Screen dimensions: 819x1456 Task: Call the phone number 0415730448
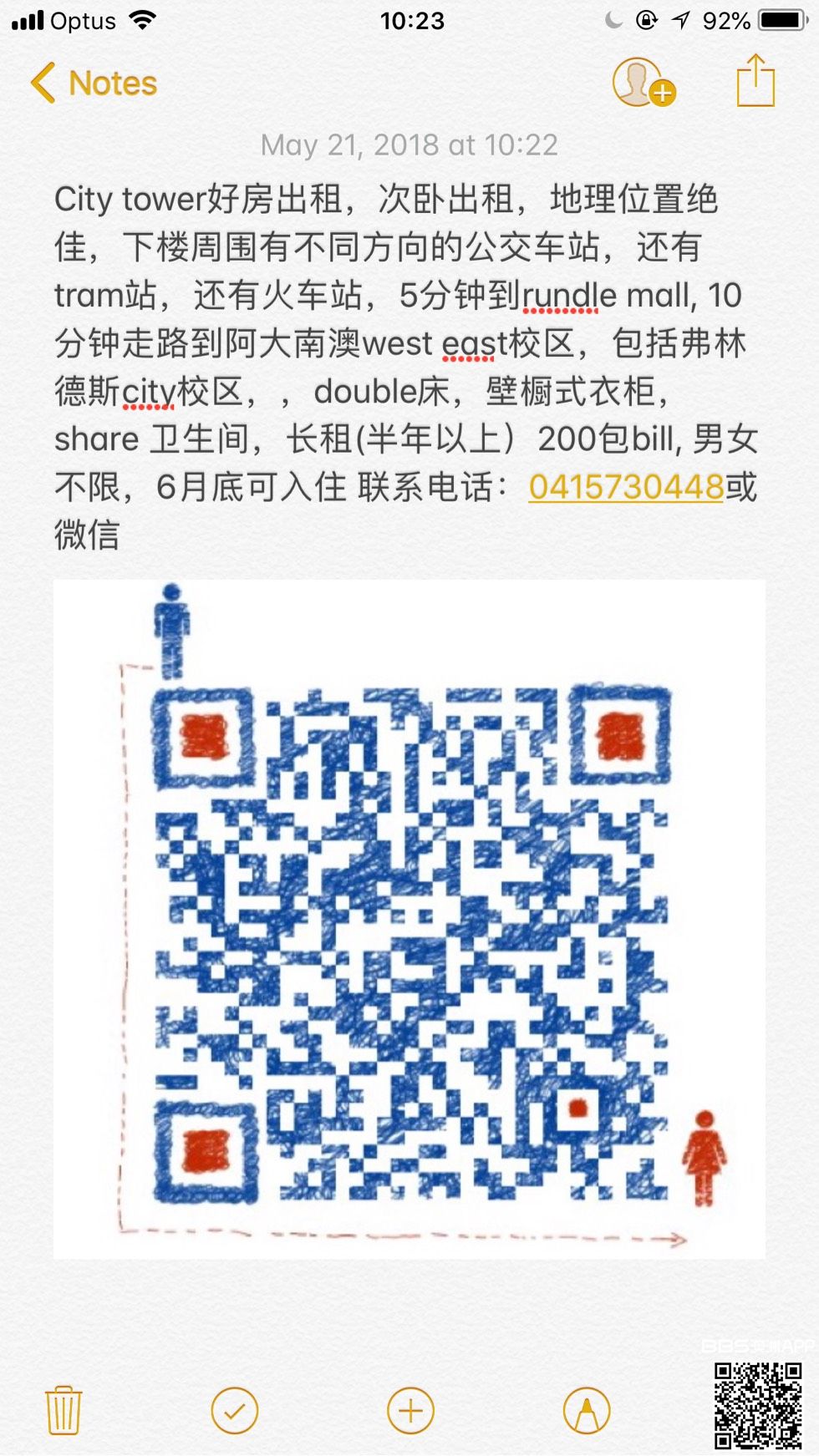[x=626, y=487]
